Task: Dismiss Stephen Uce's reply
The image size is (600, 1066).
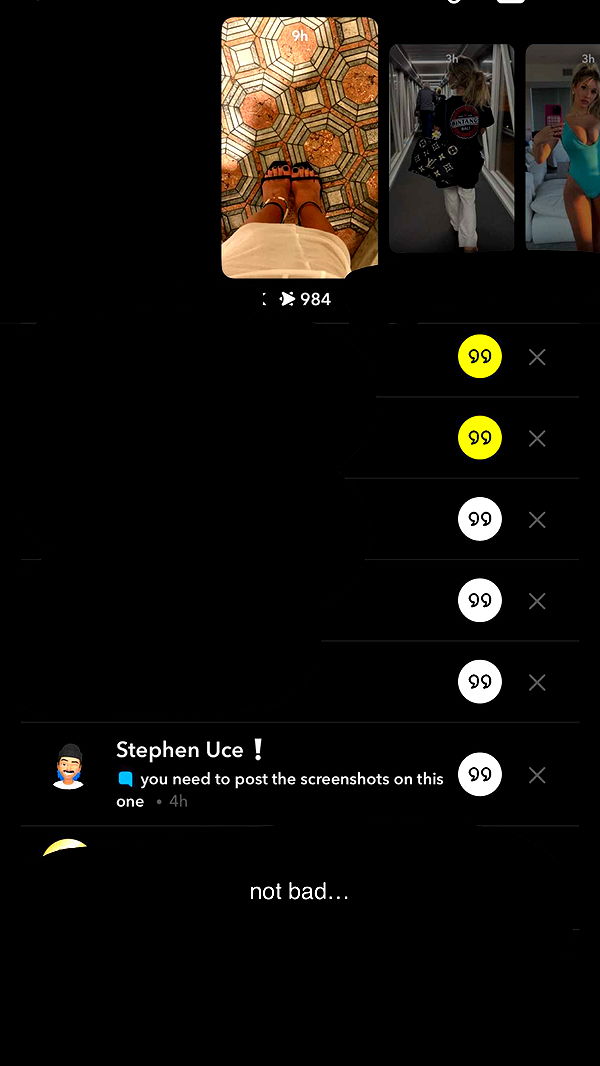Action: pyautogui.click(x=537, y=775)
